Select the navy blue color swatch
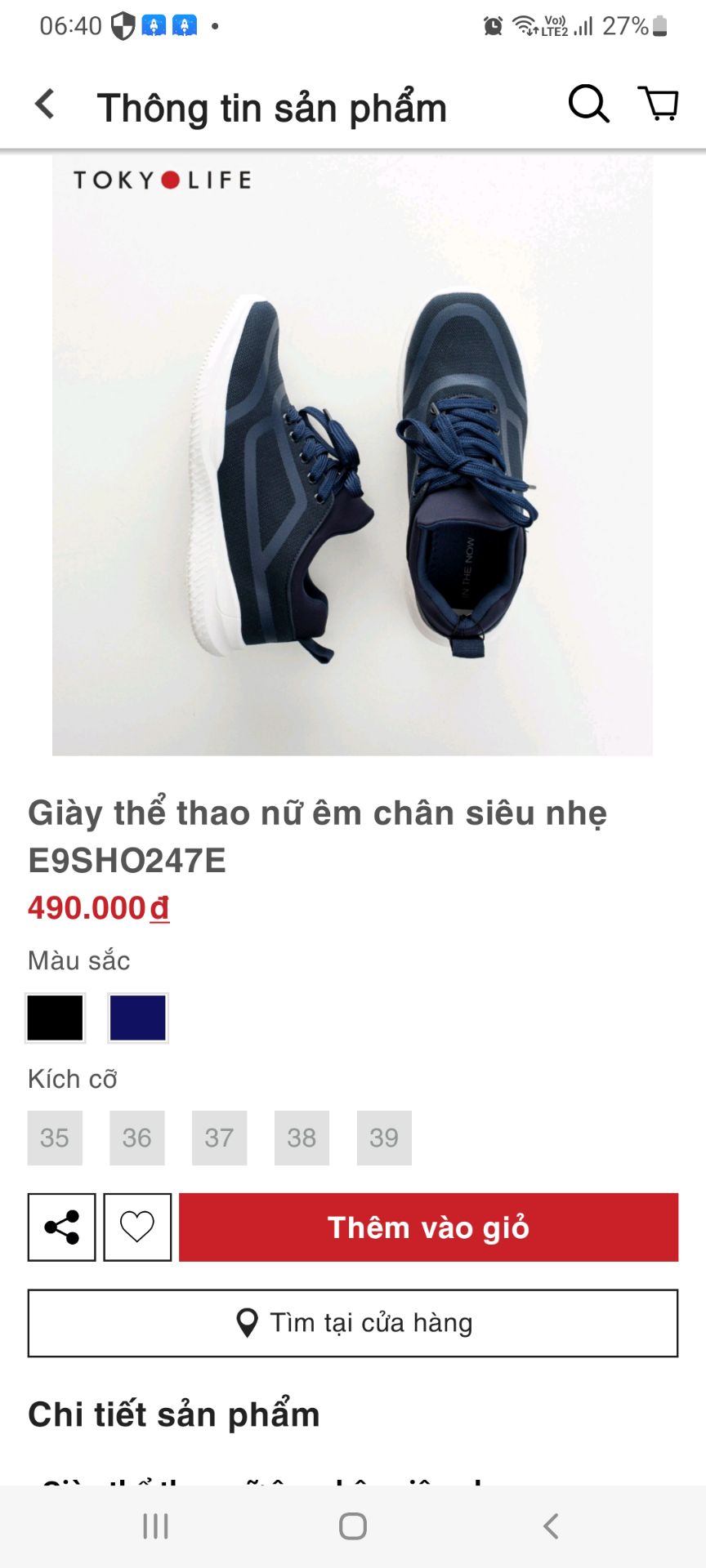706x1568 pixels. [x=137, y=1018]
